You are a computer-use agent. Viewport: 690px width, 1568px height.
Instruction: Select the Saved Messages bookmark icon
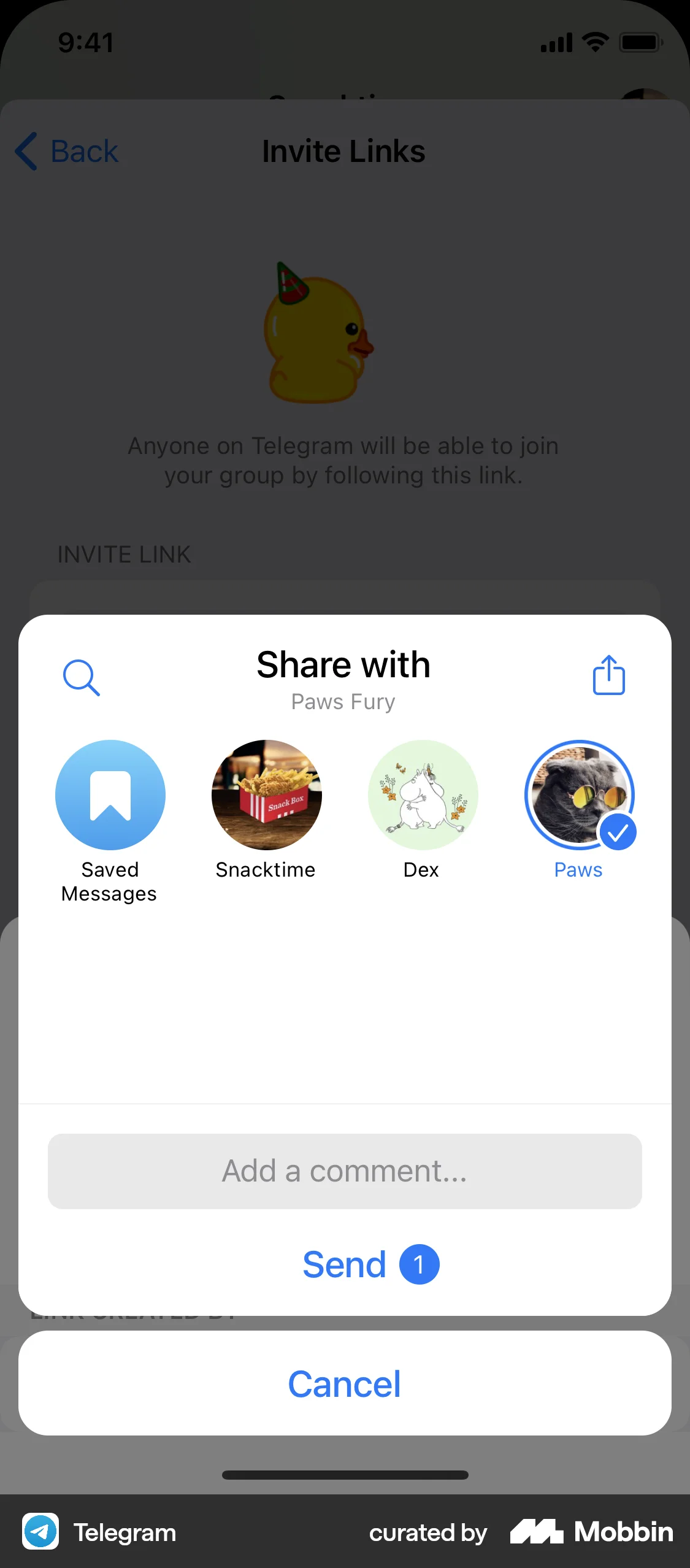click(109, 794)
